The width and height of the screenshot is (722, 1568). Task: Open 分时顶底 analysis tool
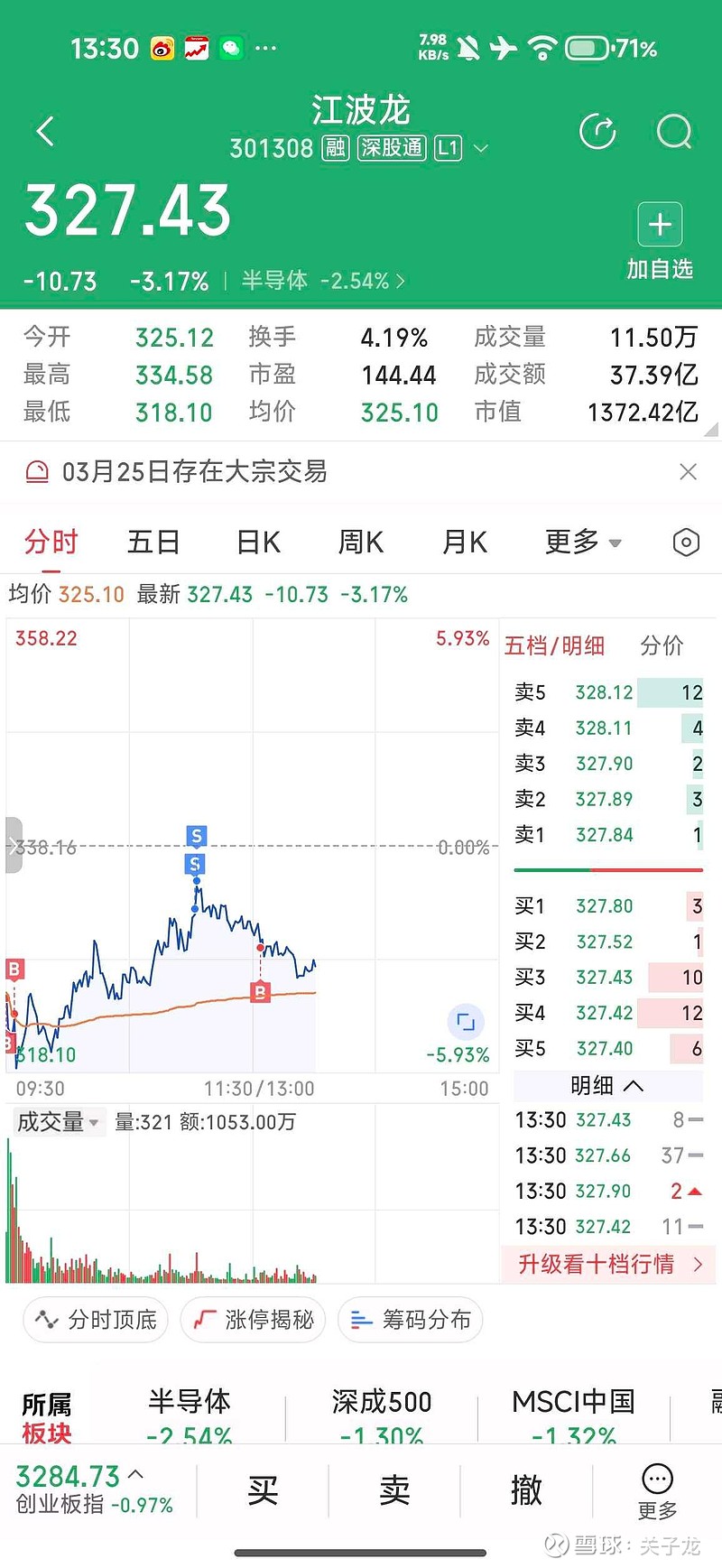click(x=95, y=1319)
